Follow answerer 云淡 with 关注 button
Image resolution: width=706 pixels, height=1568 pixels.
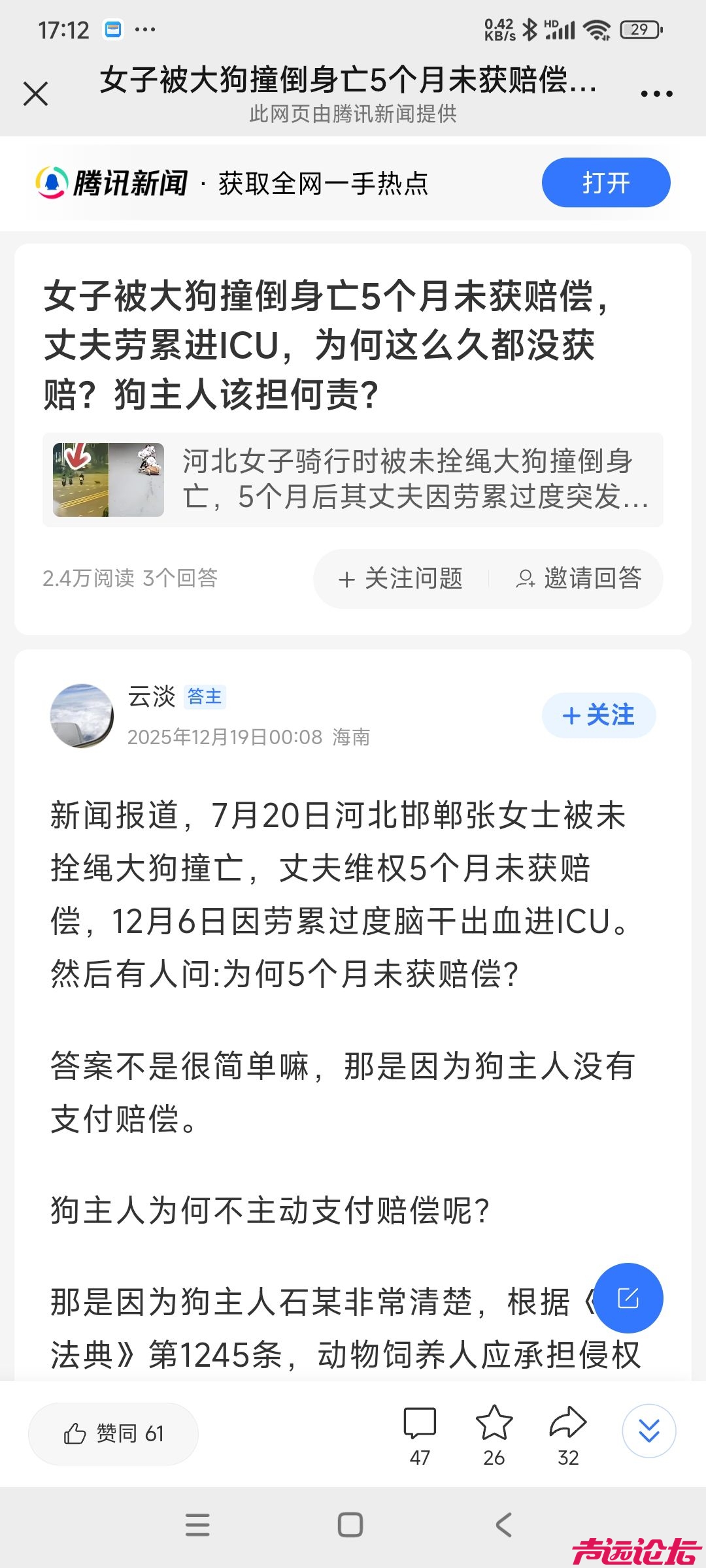[x=598, y=715]
